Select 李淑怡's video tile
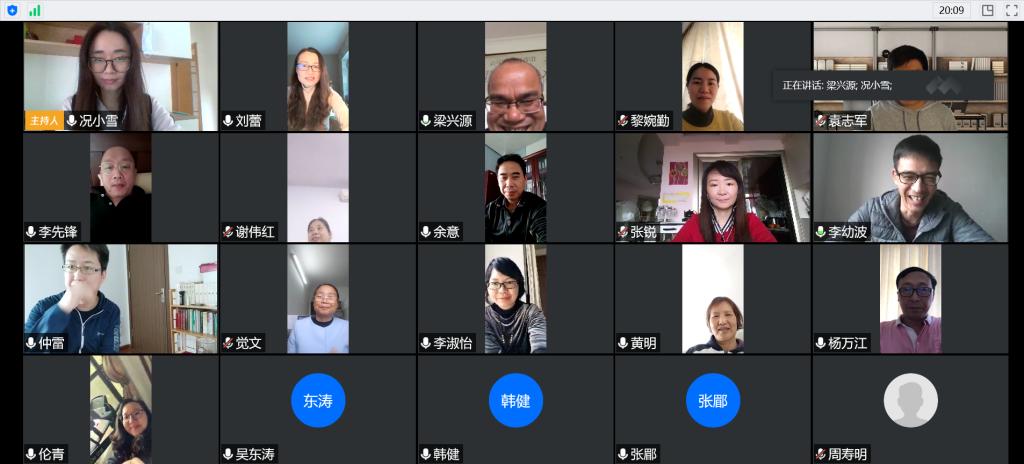1024x464 pixels. [515, 298]
